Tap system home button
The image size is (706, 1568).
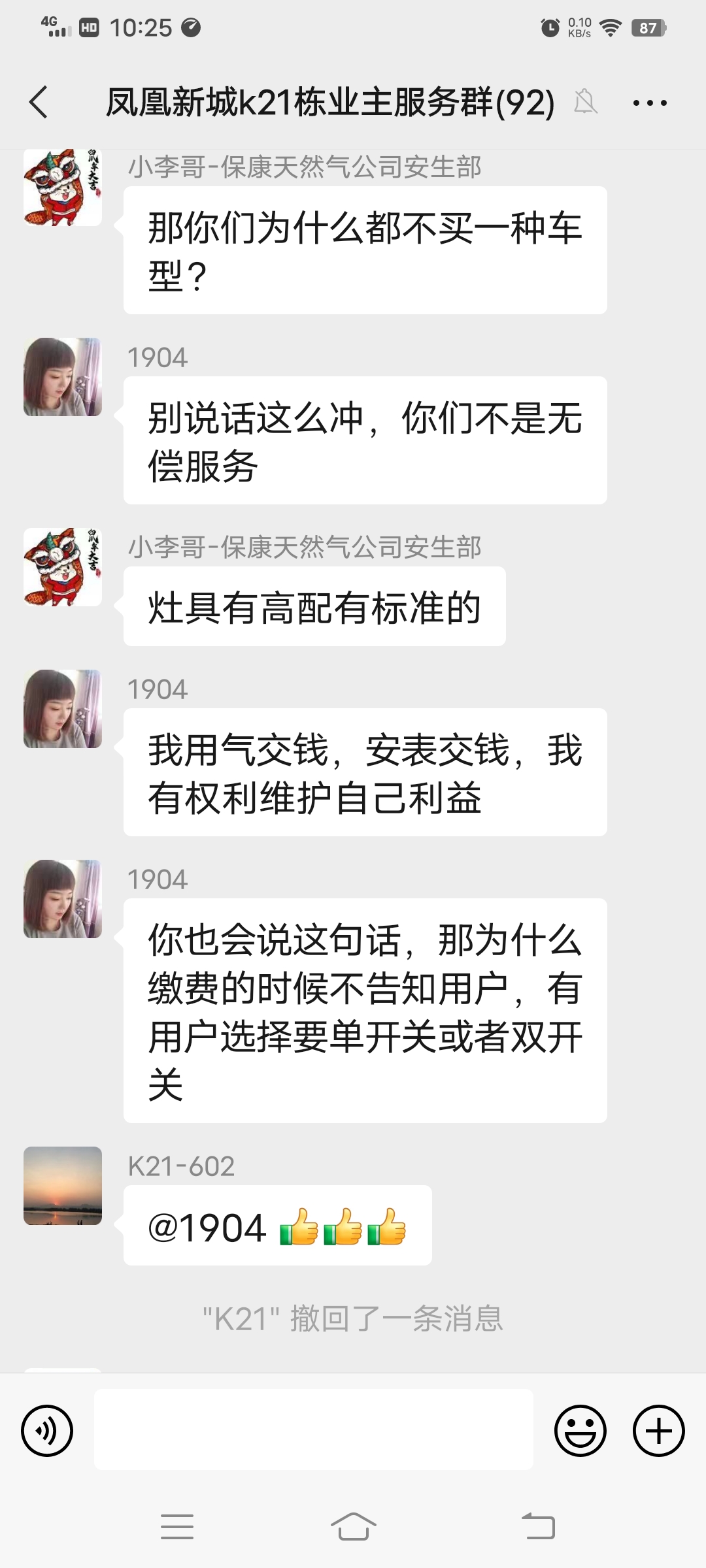(353, 1527)
